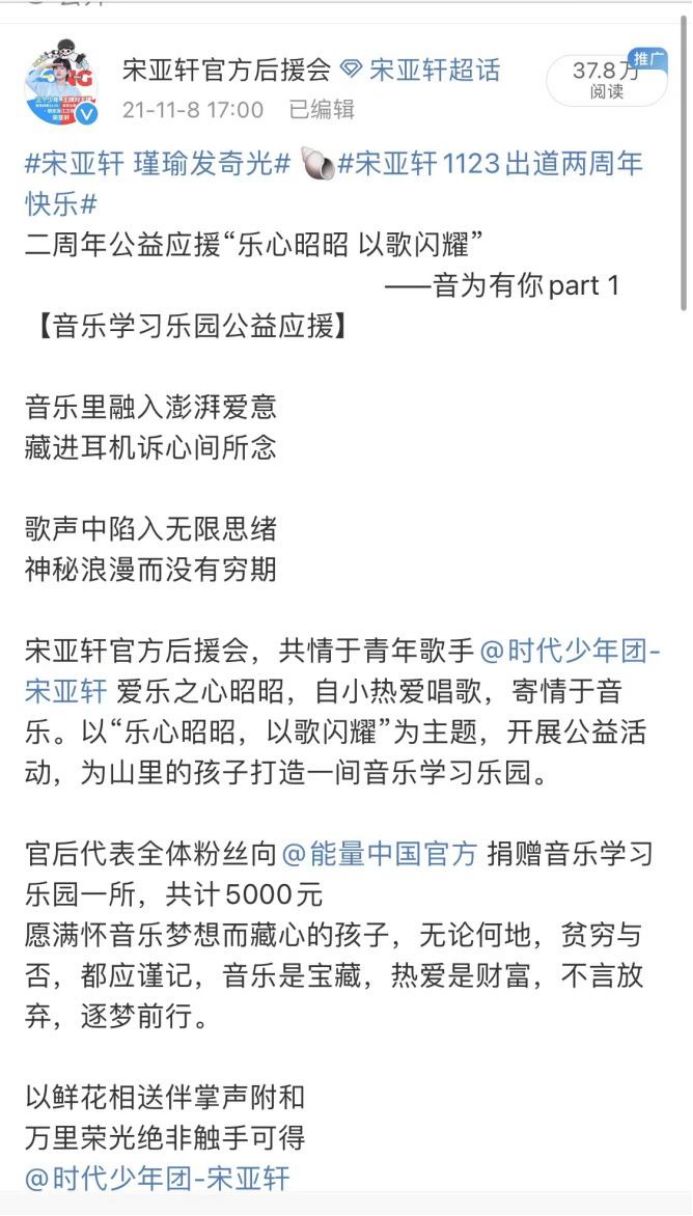The height and width of the screenshot is (1216, 693).
Task: Open the 能量中国官方 mention
Action: click(380, 855)
